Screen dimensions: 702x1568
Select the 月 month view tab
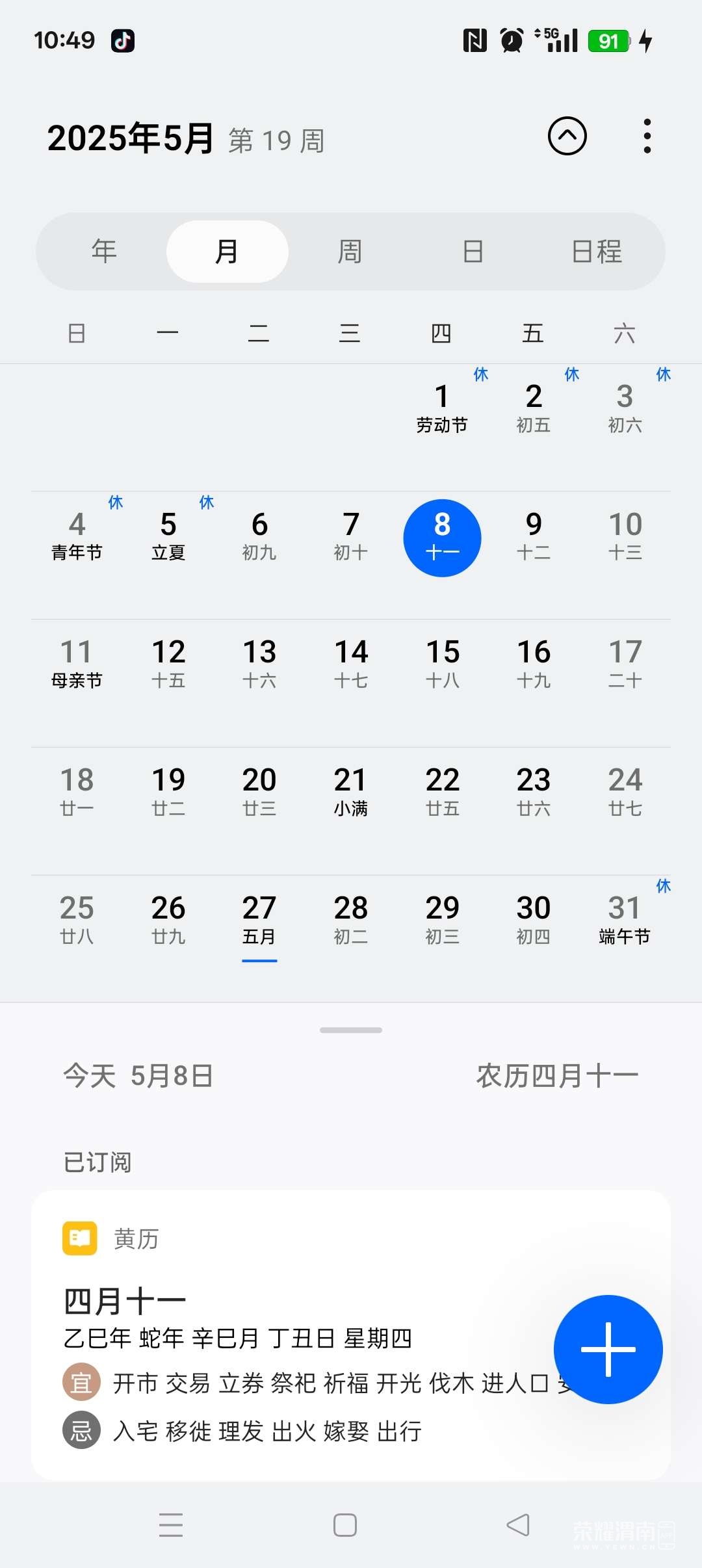227,252
